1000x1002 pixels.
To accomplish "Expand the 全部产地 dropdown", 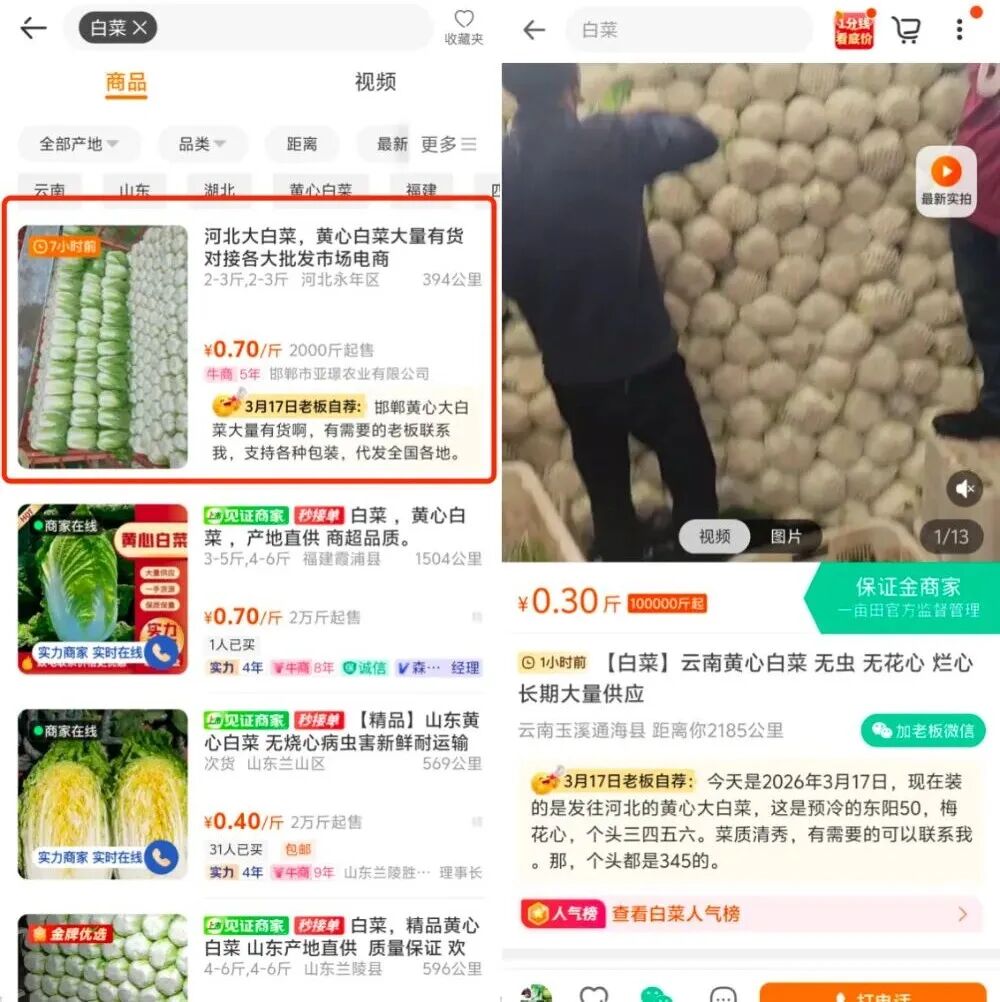I will 78,144.
